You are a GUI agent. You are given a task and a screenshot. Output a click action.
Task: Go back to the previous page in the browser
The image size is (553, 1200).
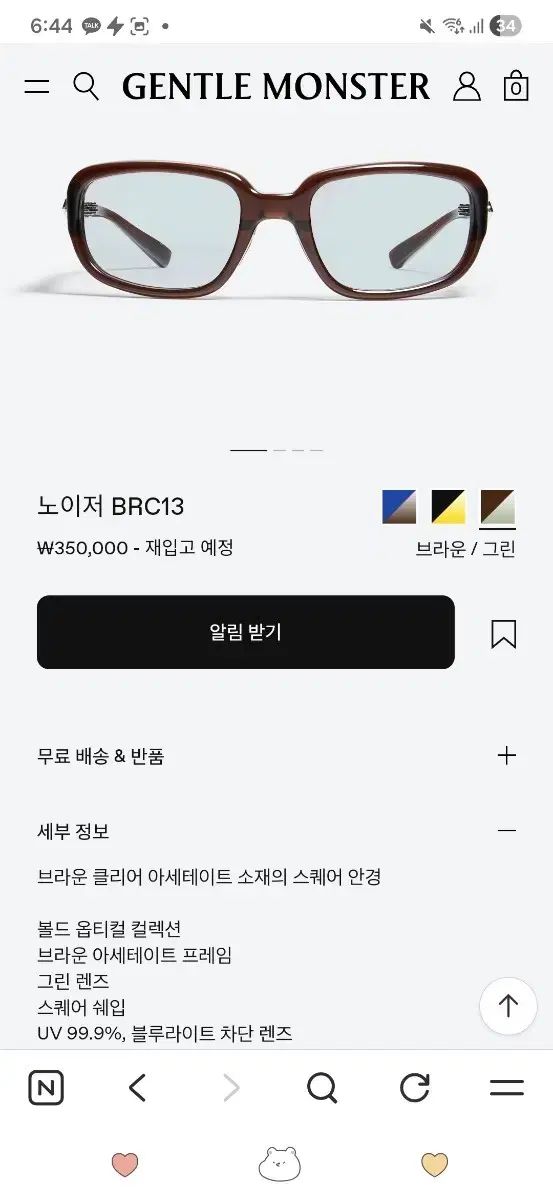pyautogui.click(x=138, y=1088)
